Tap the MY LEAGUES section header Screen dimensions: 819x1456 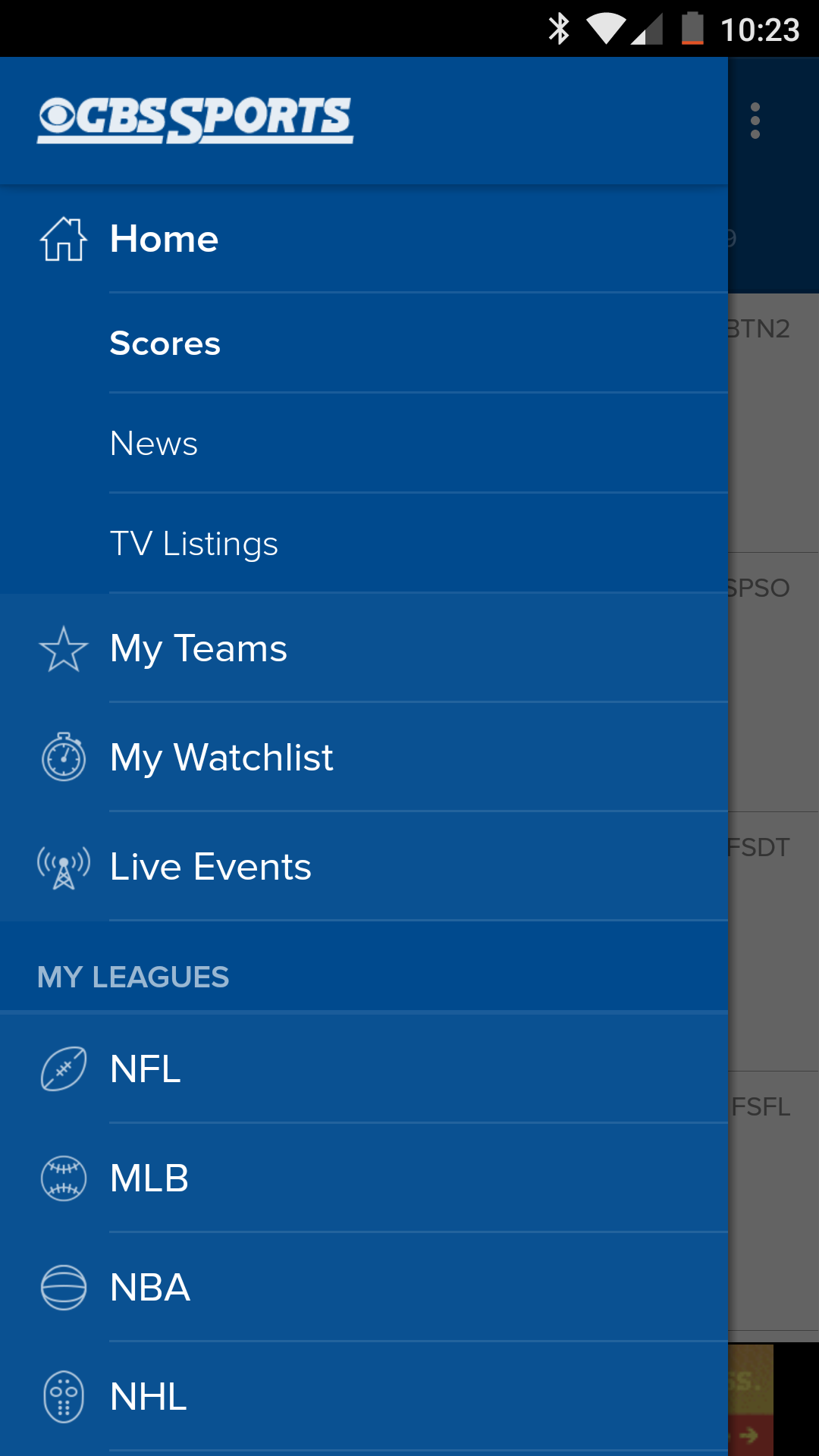(x=133, y=977)
